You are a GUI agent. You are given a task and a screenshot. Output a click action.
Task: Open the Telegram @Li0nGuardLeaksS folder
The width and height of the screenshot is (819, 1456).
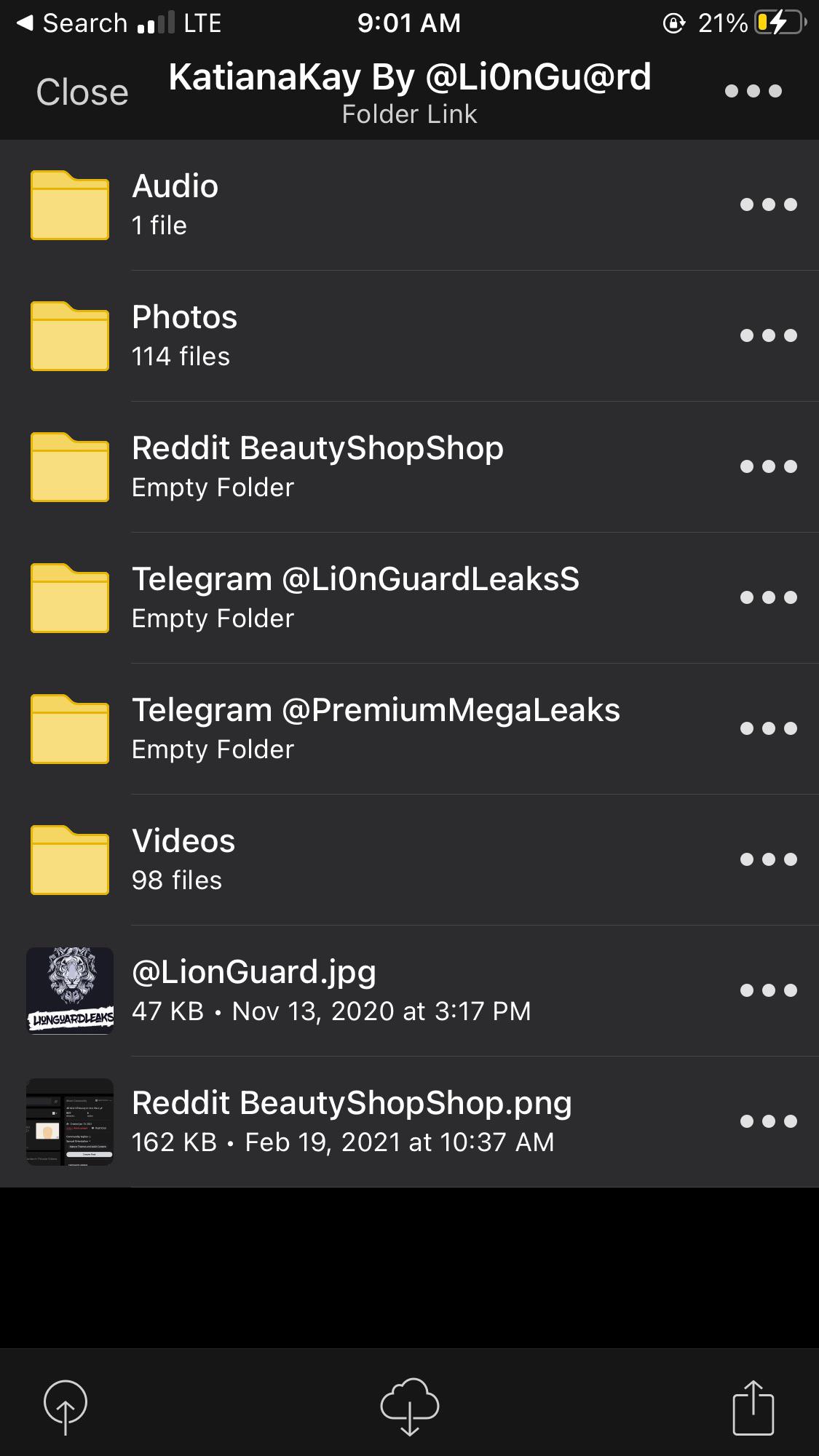tap(355, 597)
